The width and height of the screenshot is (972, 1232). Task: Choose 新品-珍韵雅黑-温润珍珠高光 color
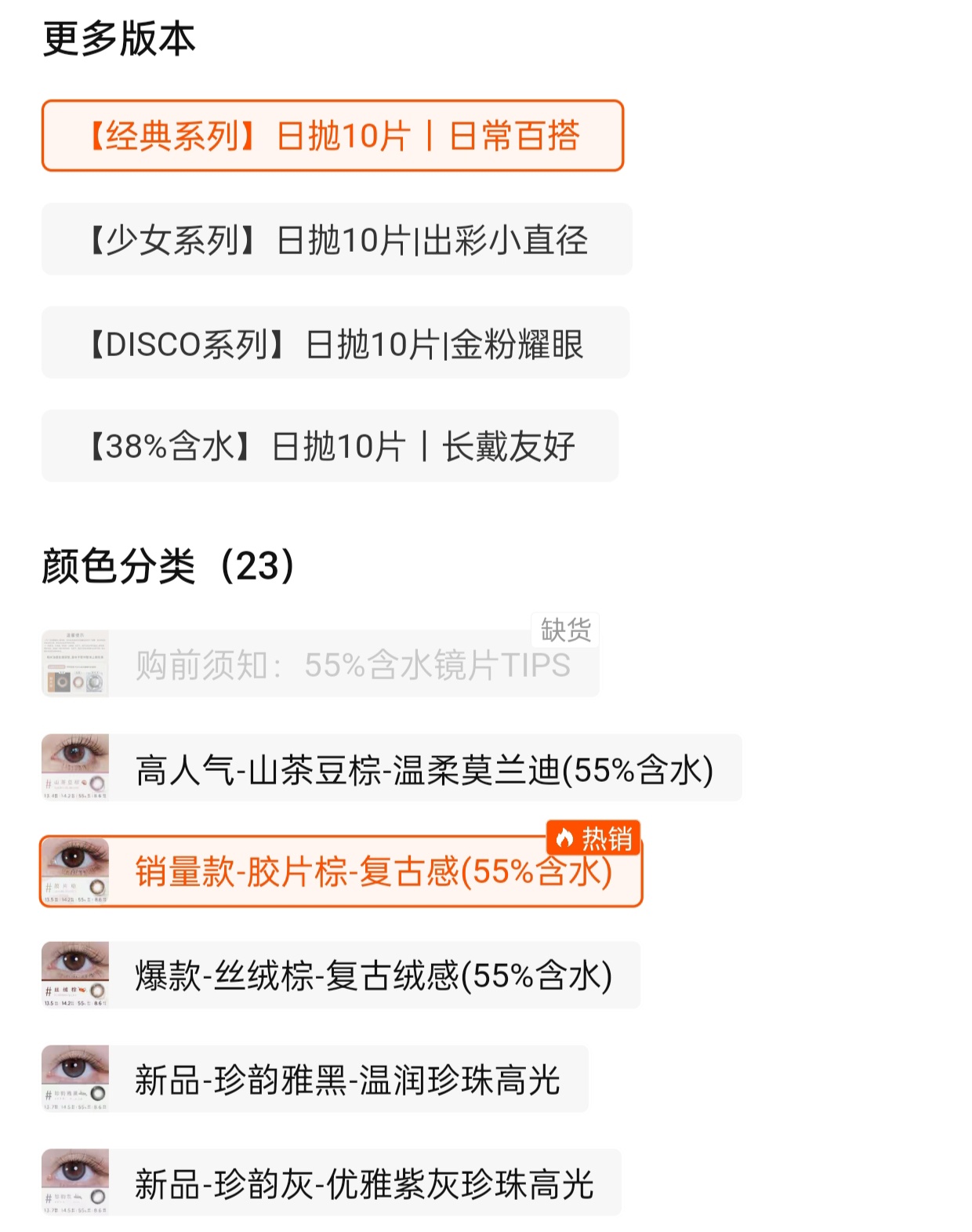pos(314,1079)
